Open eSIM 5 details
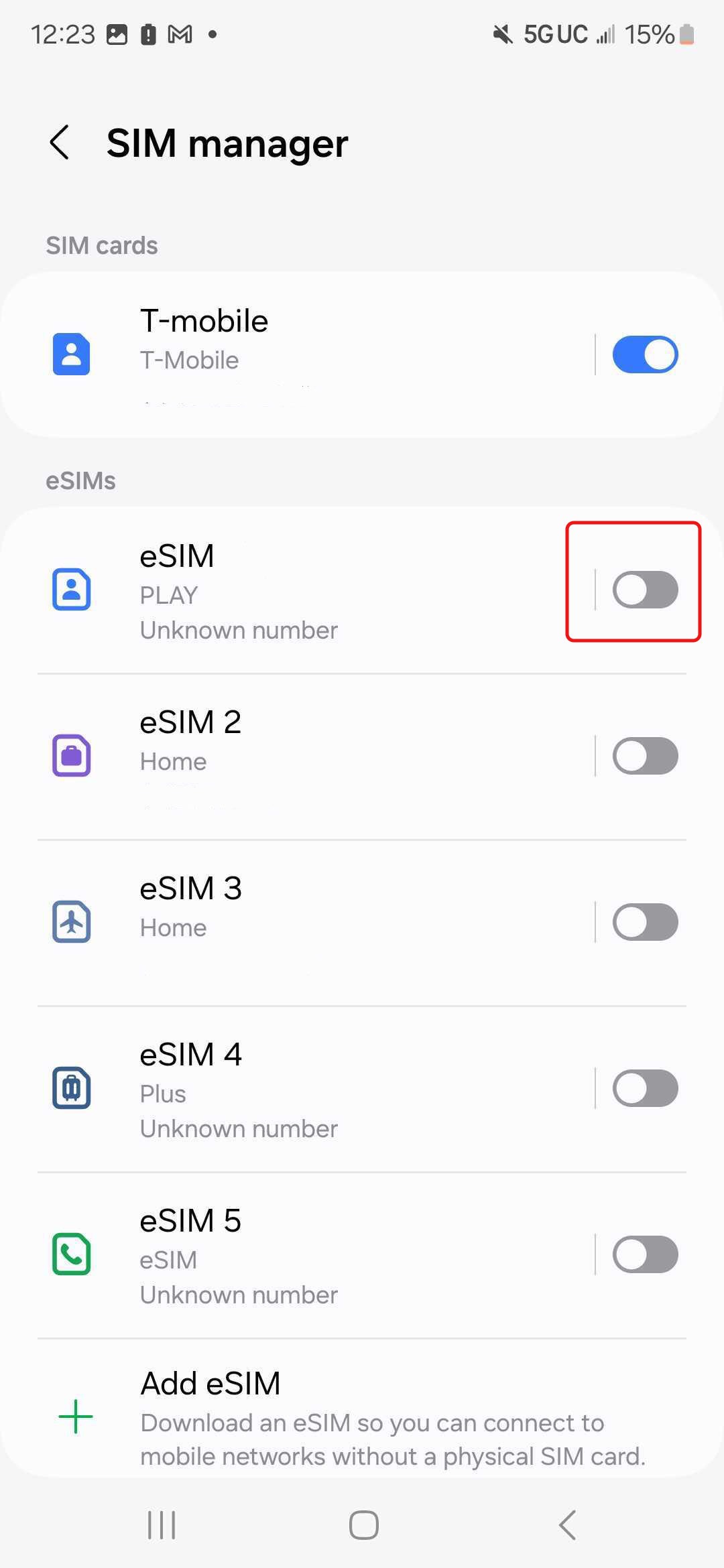Viewport: 724px width, 1568px height. coord(298,1256)
